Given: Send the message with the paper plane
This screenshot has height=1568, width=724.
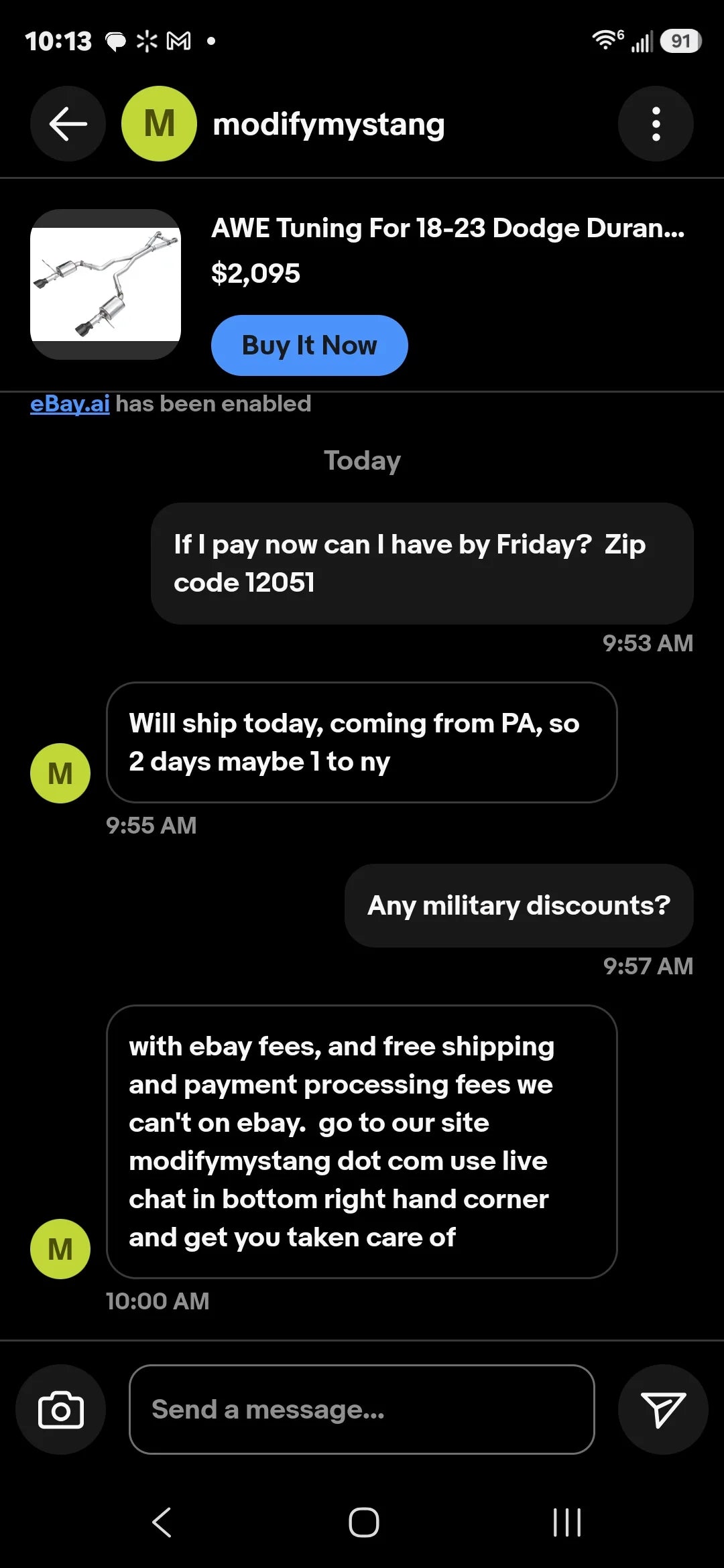Looking at the screenshot, I should point(663,1409).
